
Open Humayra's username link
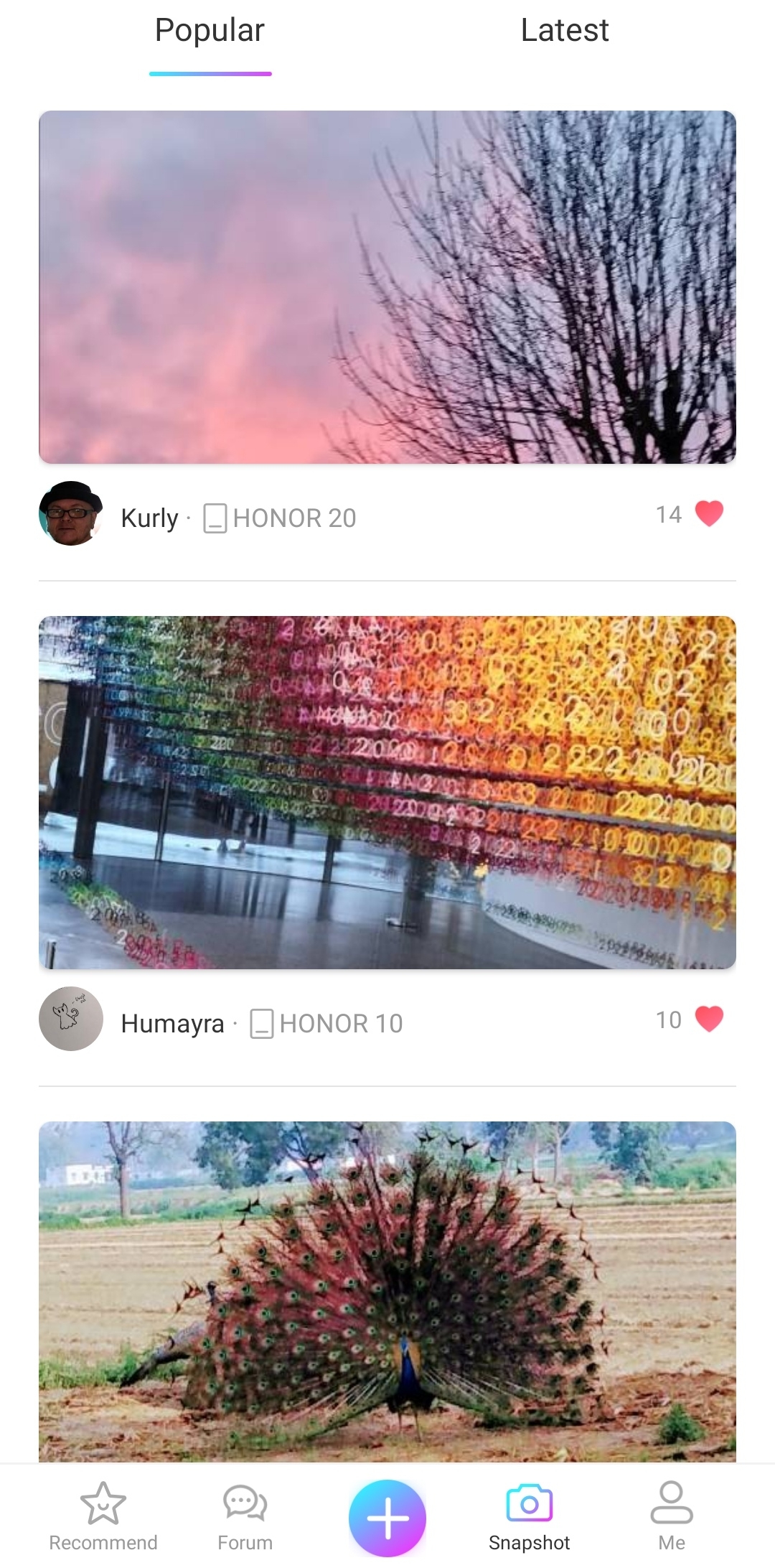click(174, 1022)
